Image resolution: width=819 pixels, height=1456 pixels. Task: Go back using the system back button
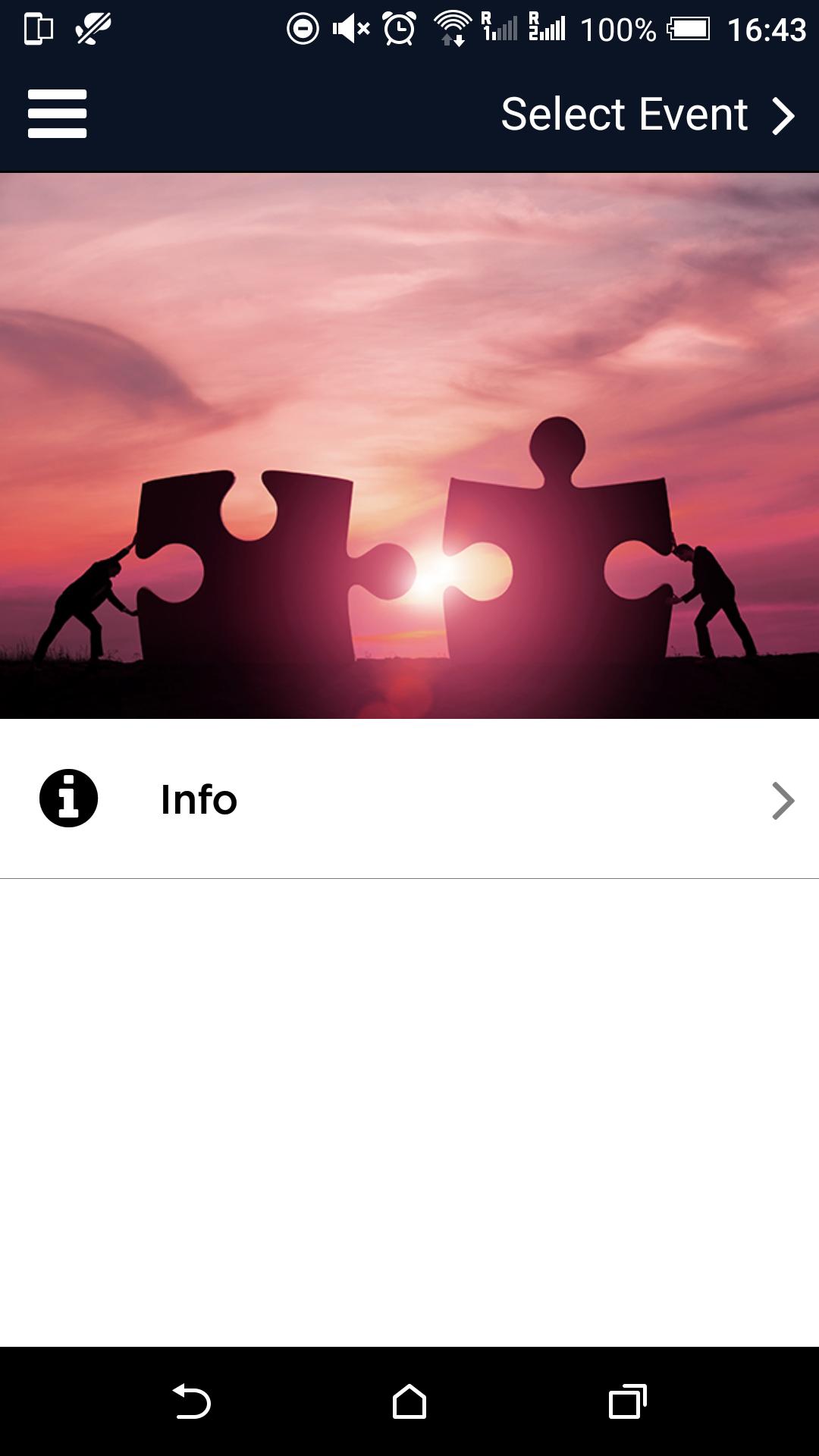[x=192, y=1401]
